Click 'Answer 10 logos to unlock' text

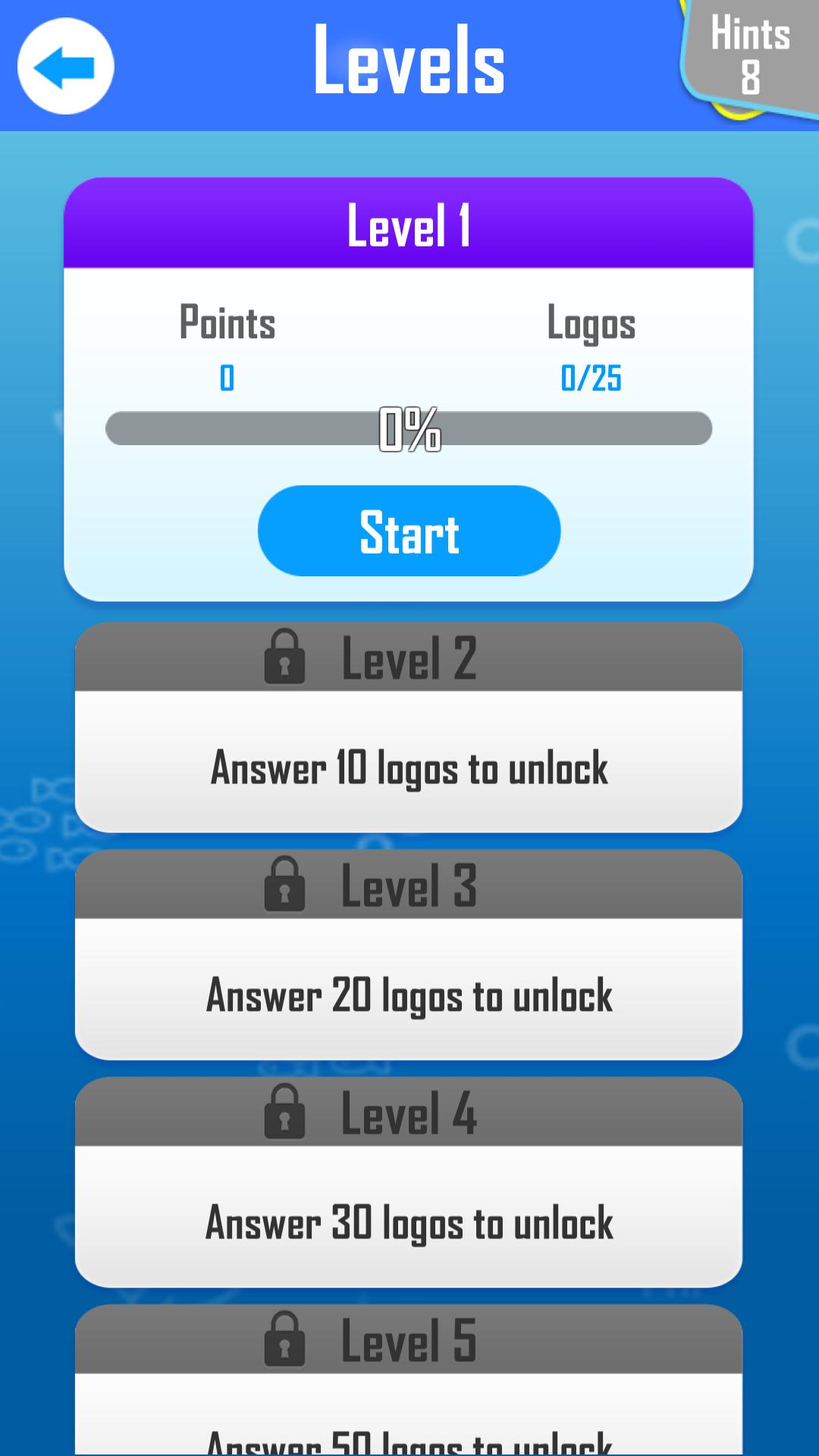point(408,768)
